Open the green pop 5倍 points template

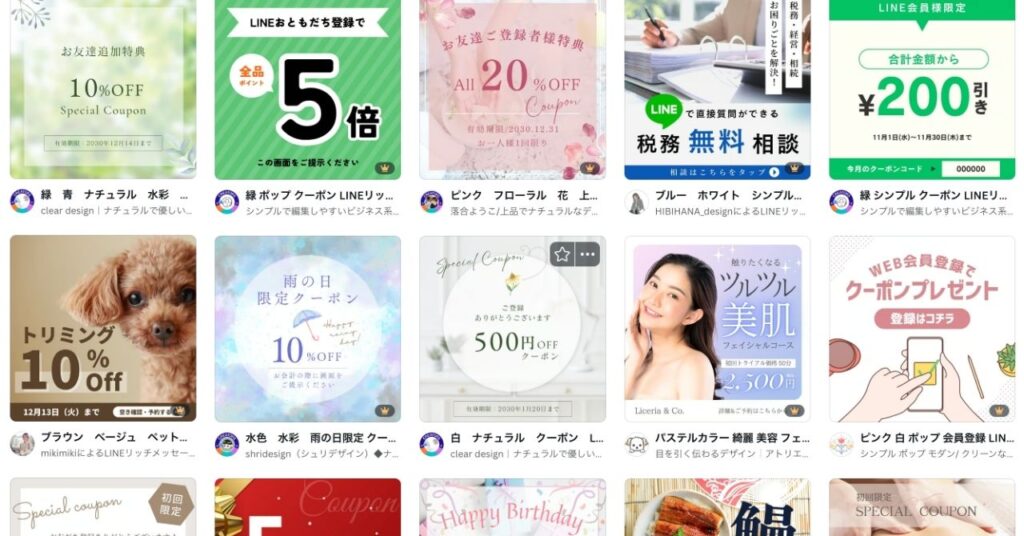tap(307, 90)
